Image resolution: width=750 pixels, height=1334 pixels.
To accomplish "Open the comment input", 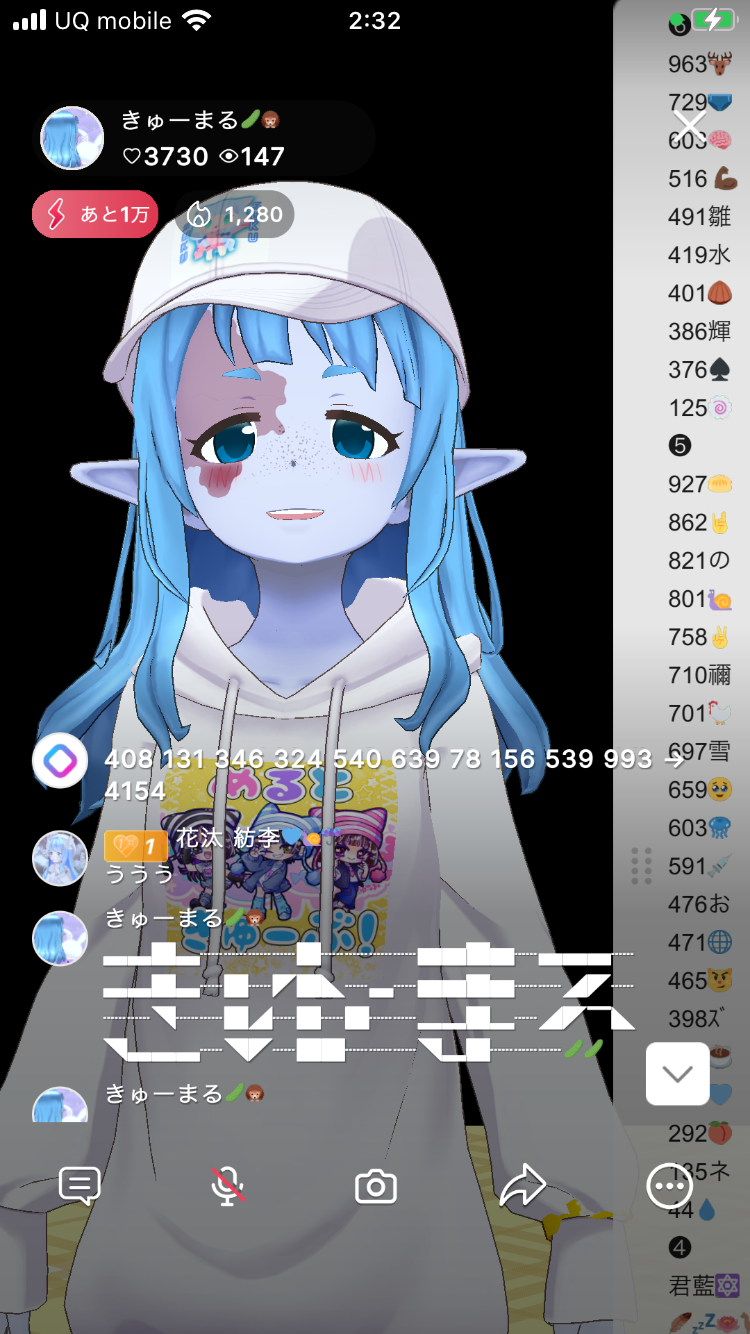I will pyautogui.click(x=80, y=1187).
